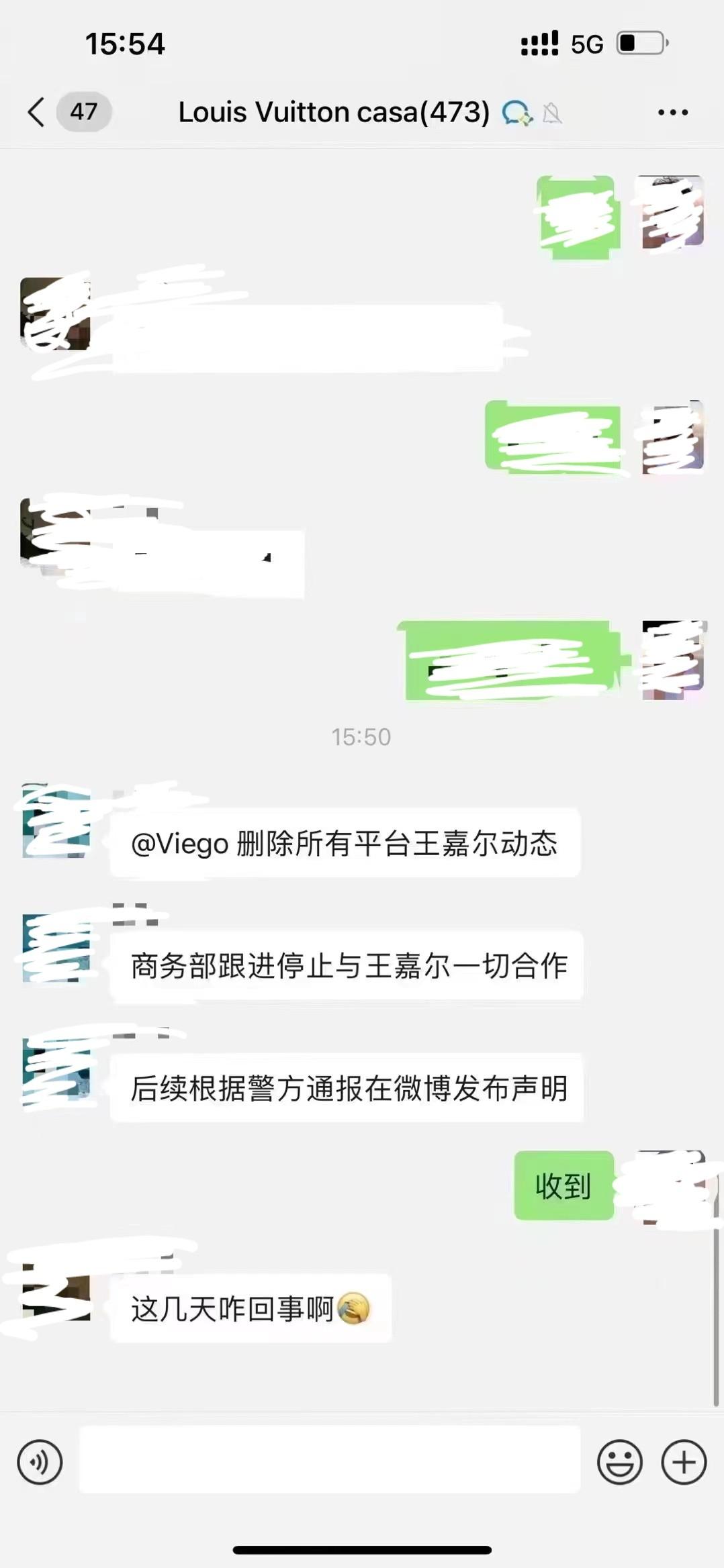Go back to the chat list

37,111
